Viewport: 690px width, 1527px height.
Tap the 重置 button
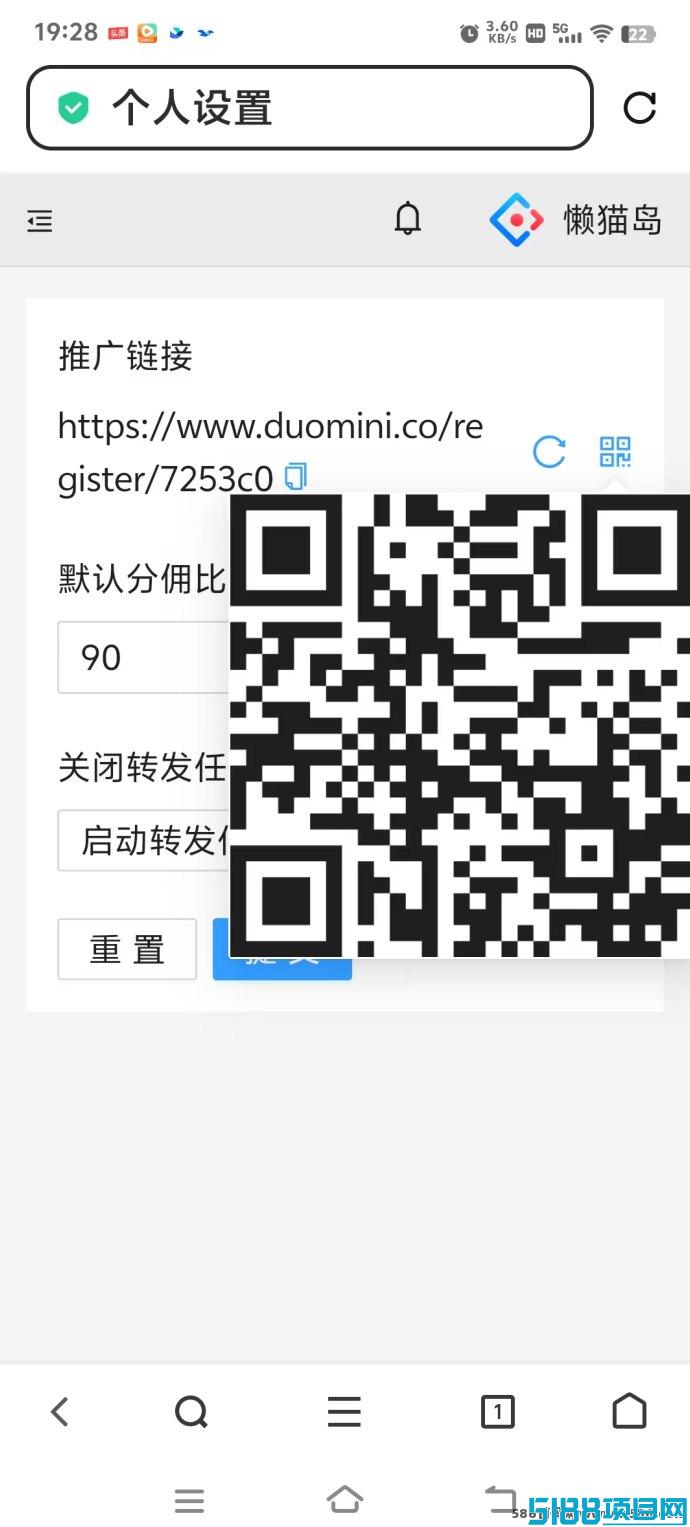click(x=127, y=949)
